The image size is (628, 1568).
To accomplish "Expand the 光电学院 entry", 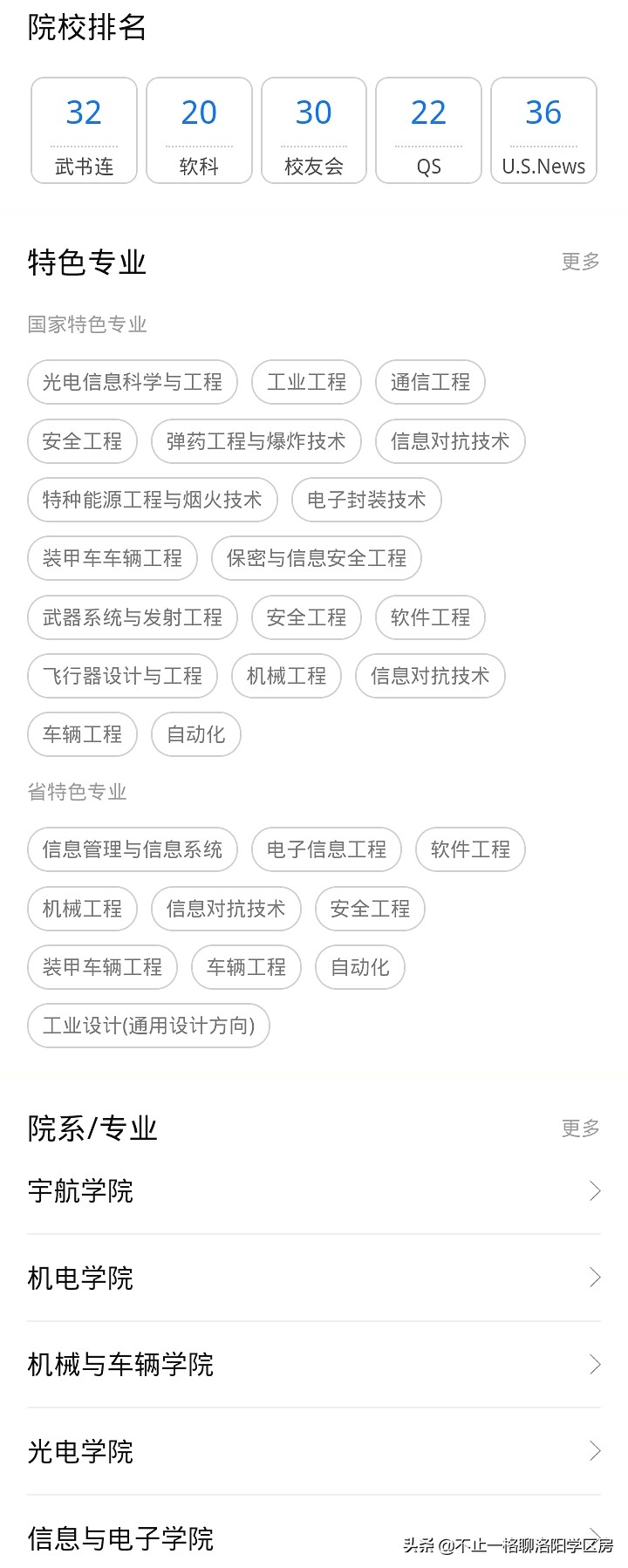I will (x=314, y=1451).
